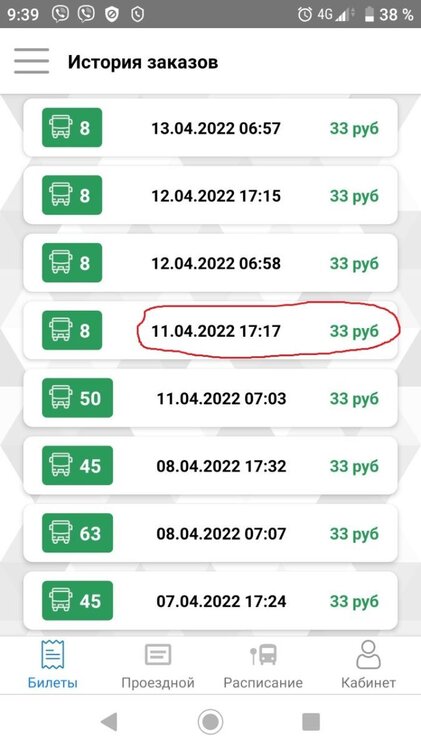This screenshot has width=421, height=750.
Task: Switch to the Билеты tab
Action: (53, 665)
